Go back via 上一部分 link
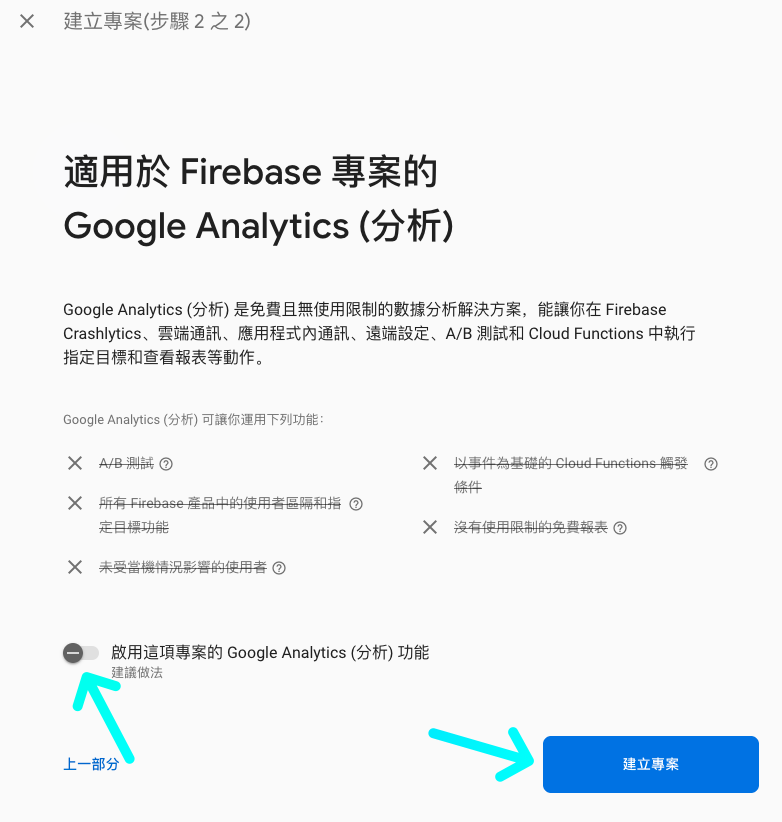782x822 pixels. click(x=91, y=764)
